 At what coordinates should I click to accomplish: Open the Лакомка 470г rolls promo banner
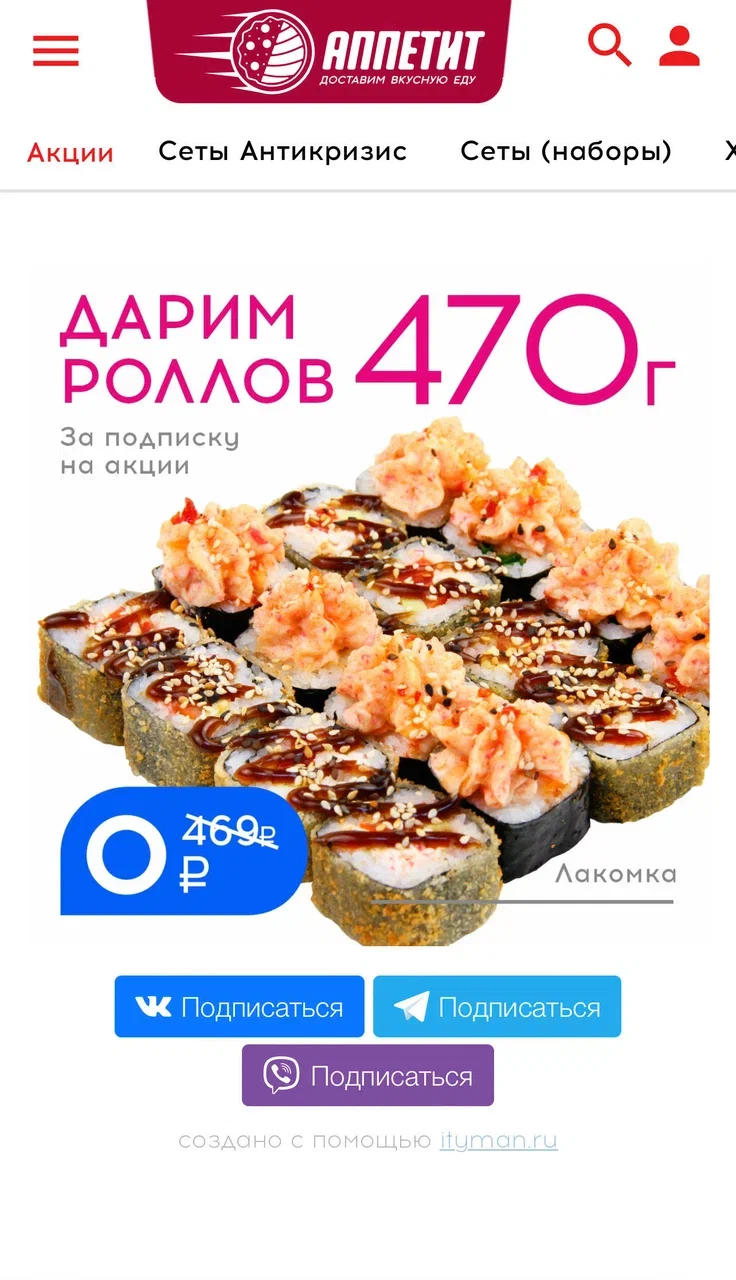click(x=368, y=601)
